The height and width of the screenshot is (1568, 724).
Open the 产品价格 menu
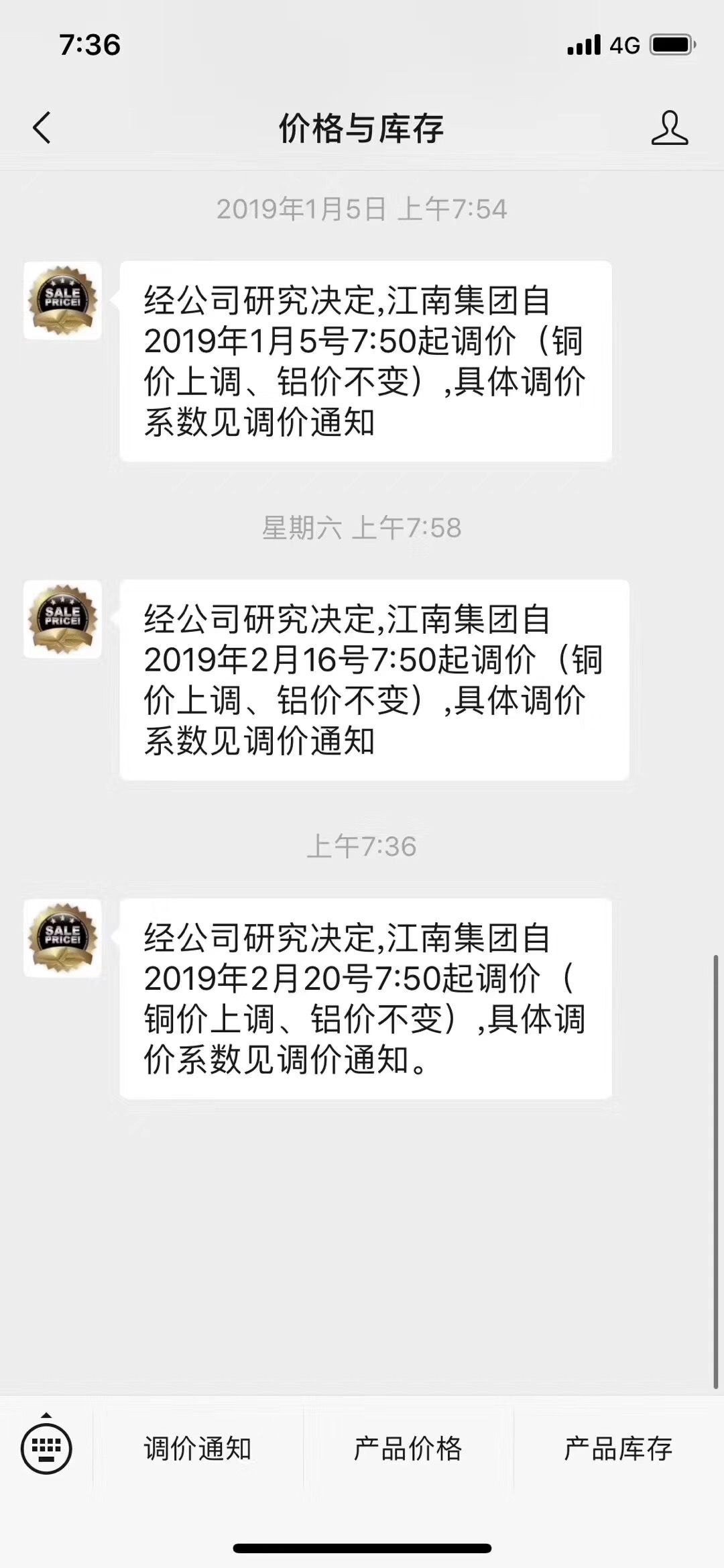408,1449
